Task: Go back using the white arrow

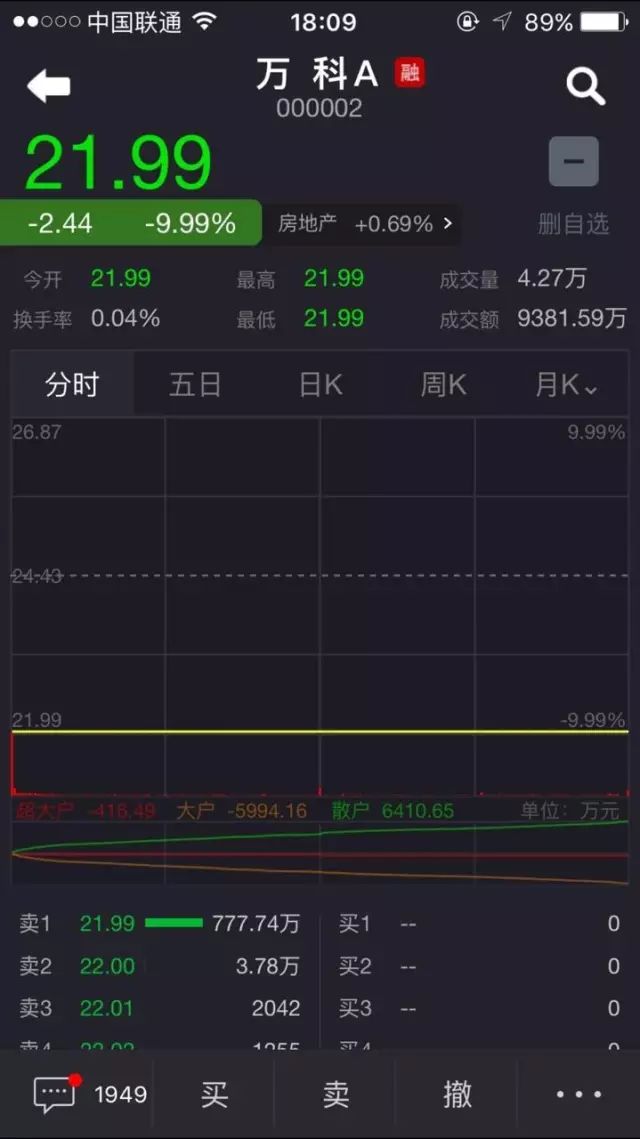Action: (x=49, y=87)
